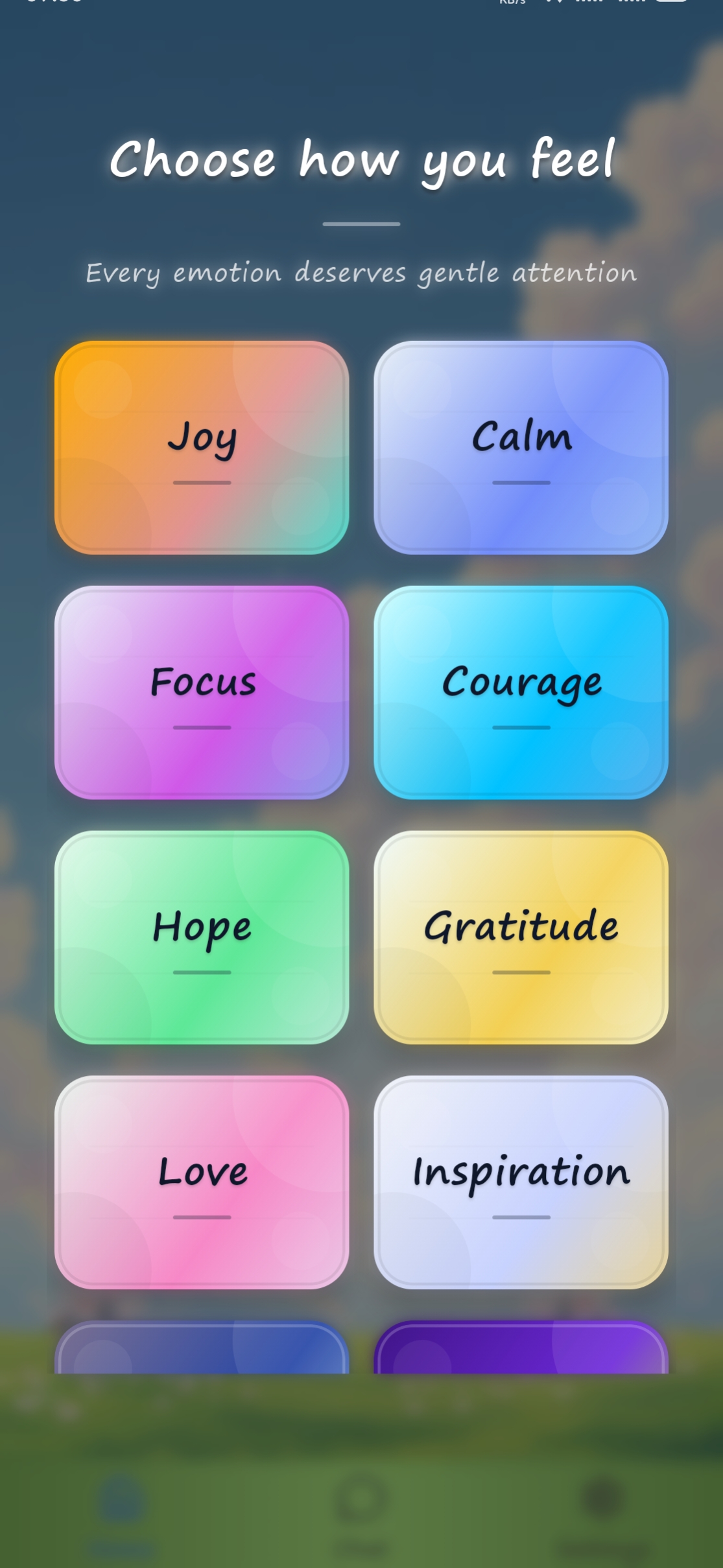Tap the partially visible blue card at bottom left

coord(202,1355)
